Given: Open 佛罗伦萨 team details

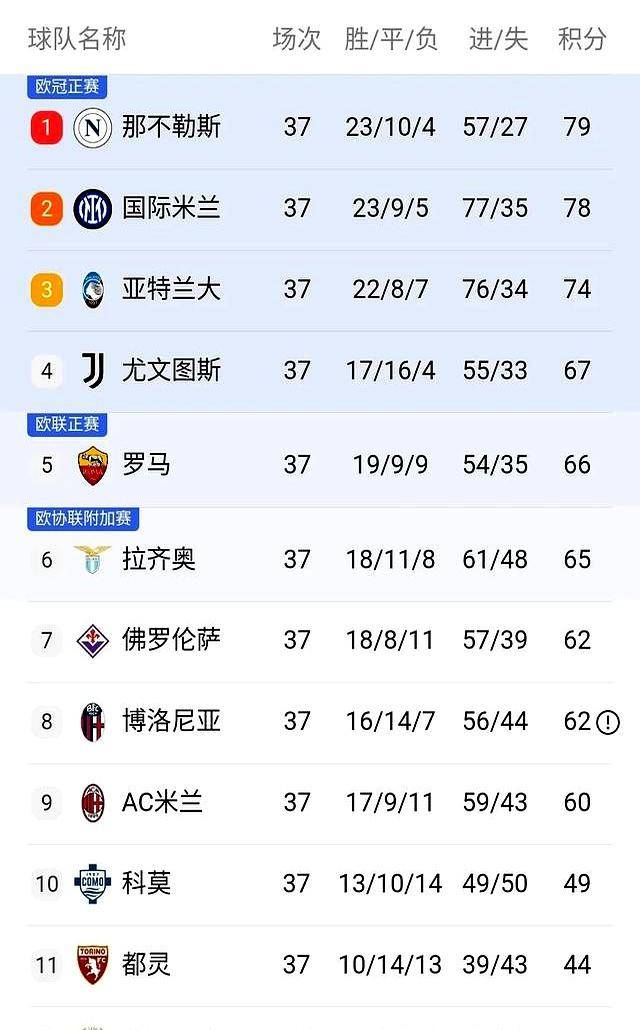Looking at the screenshot, I should [171, 640].
